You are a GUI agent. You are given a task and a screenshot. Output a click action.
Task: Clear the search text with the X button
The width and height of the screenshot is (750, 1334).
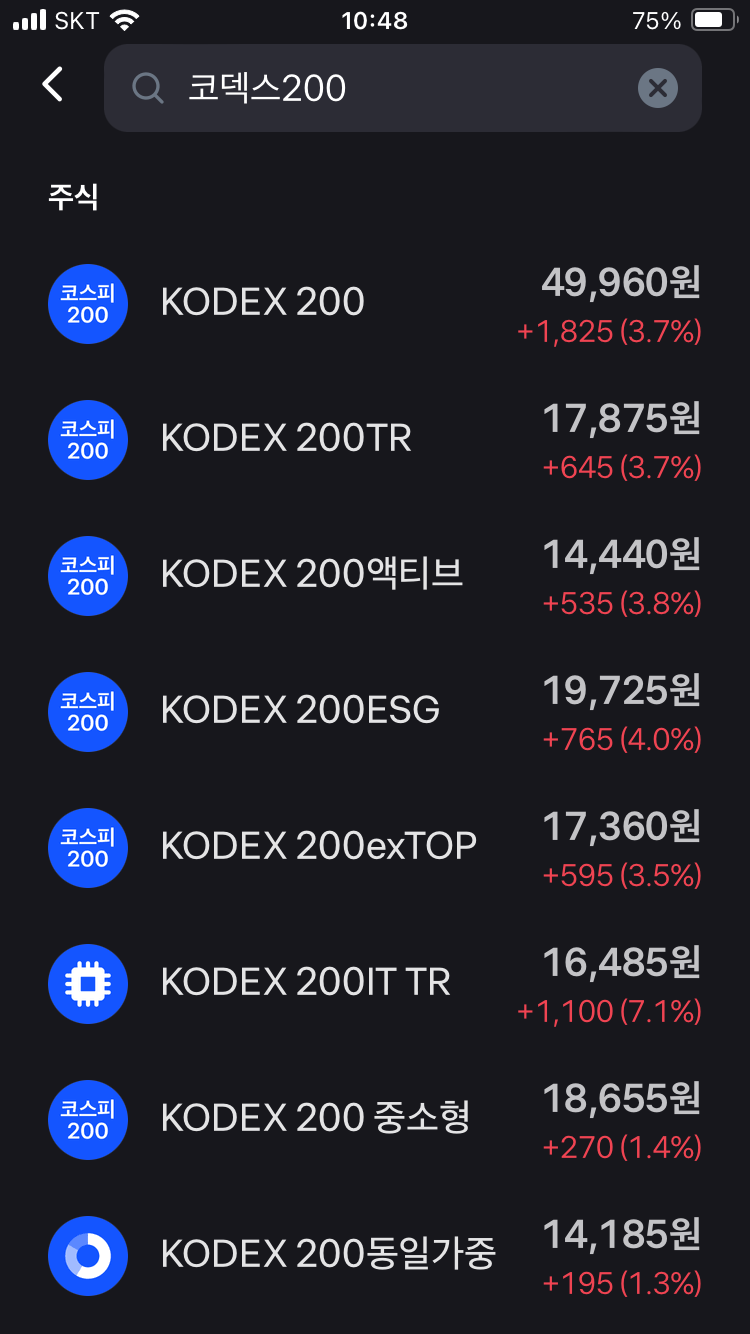[x=657, y=88]
